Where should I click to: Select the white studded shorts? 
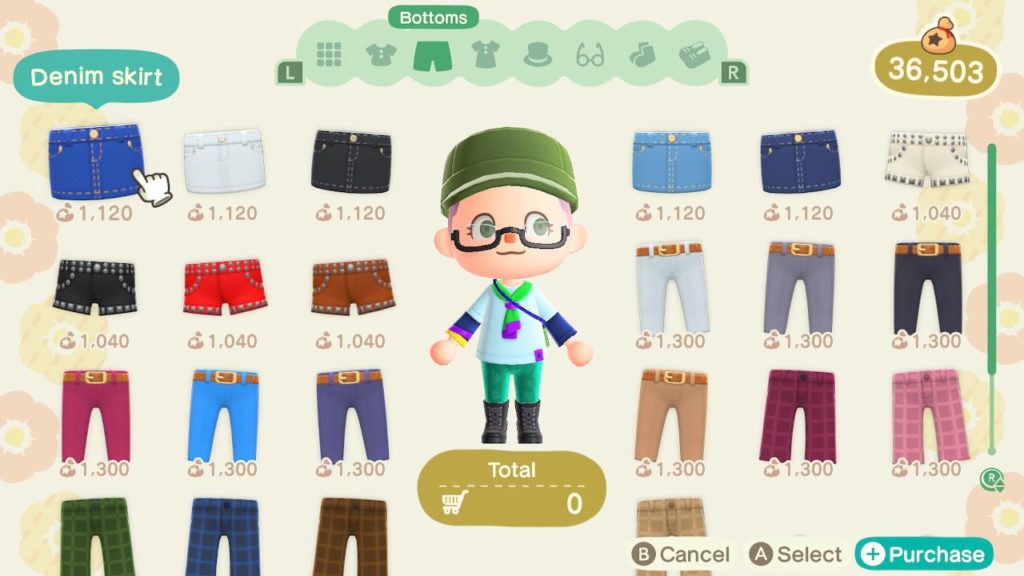click(x=926, y=162)
